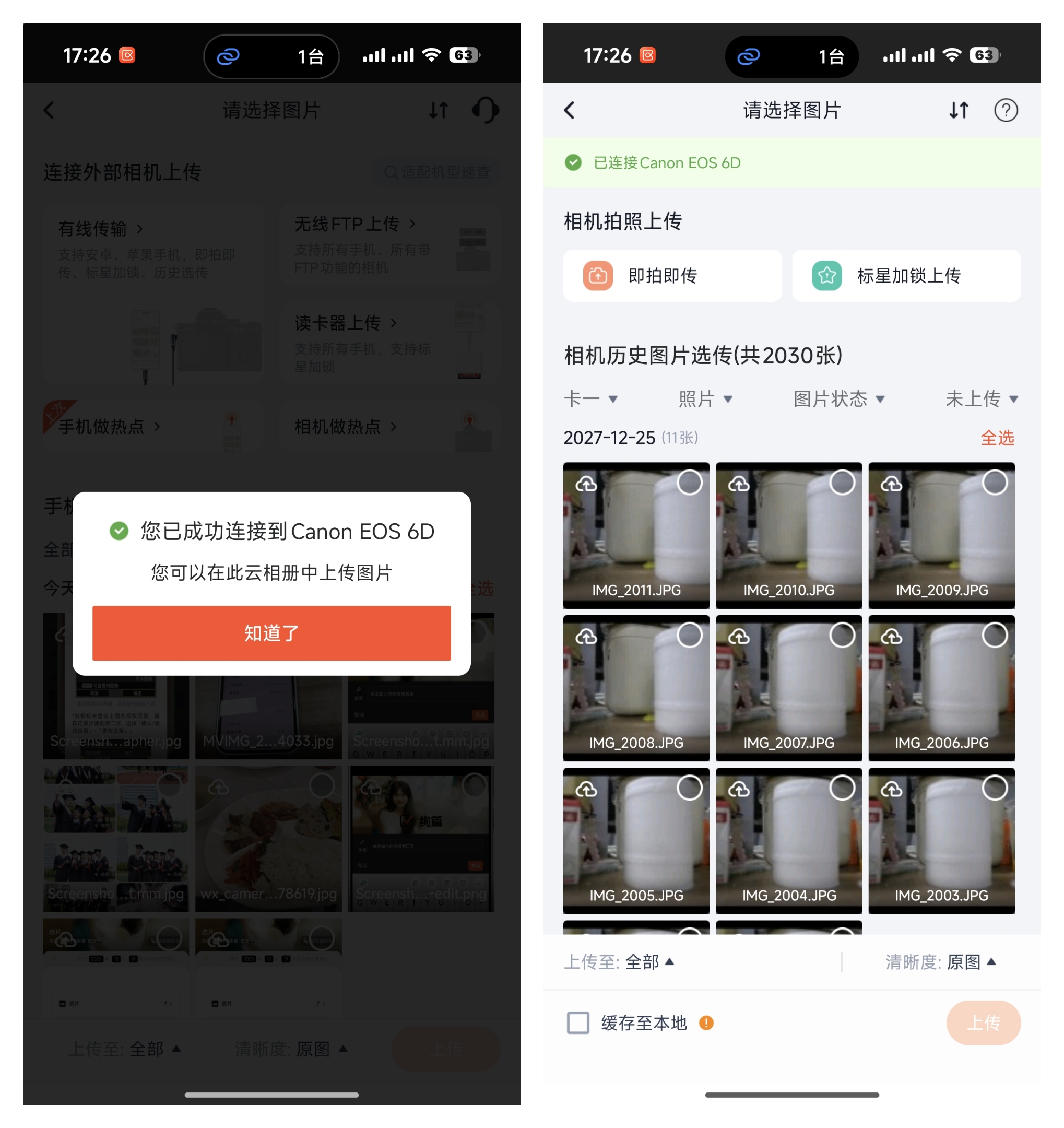Dismiss the dialog by tapping 知道了
Viewport: 1064px width, 1128px height.
coord(271,632)
